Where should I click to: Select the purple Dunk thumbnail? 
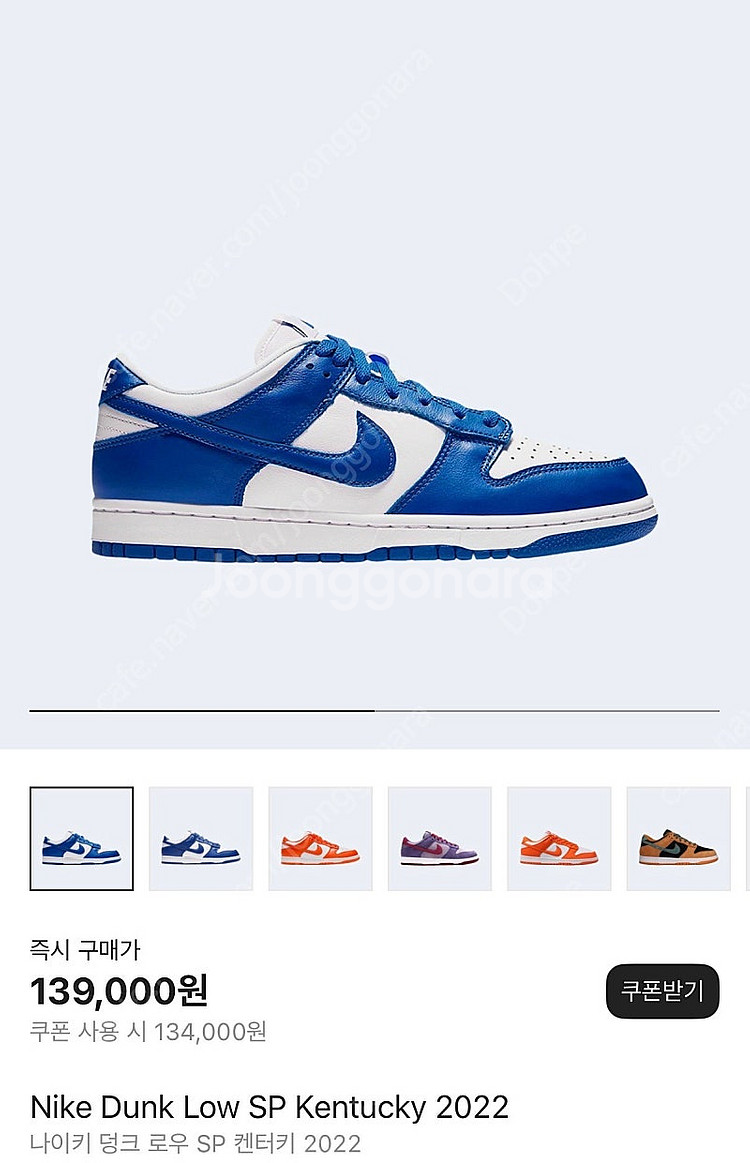440,839
